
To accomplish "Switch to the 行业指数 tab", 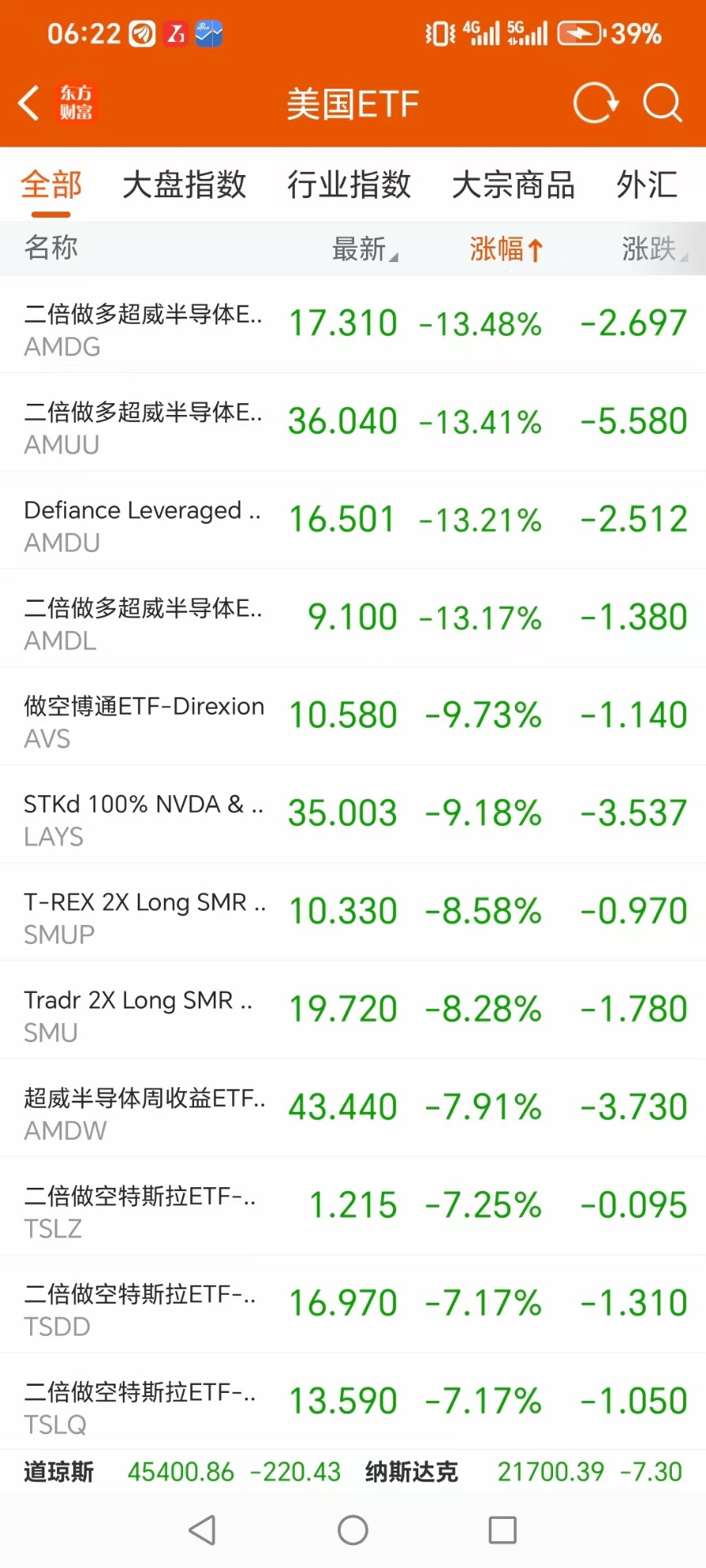I will (349, 185).
